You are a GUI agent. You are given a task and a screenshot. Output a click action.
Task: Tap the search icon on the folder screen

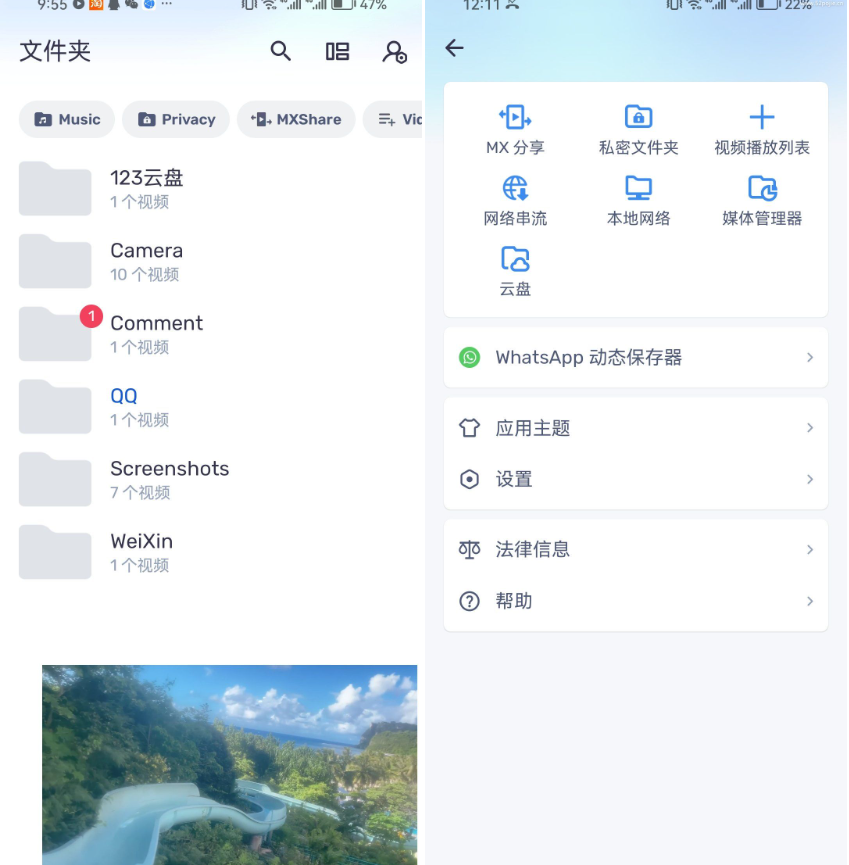click(x=280, y=52)
